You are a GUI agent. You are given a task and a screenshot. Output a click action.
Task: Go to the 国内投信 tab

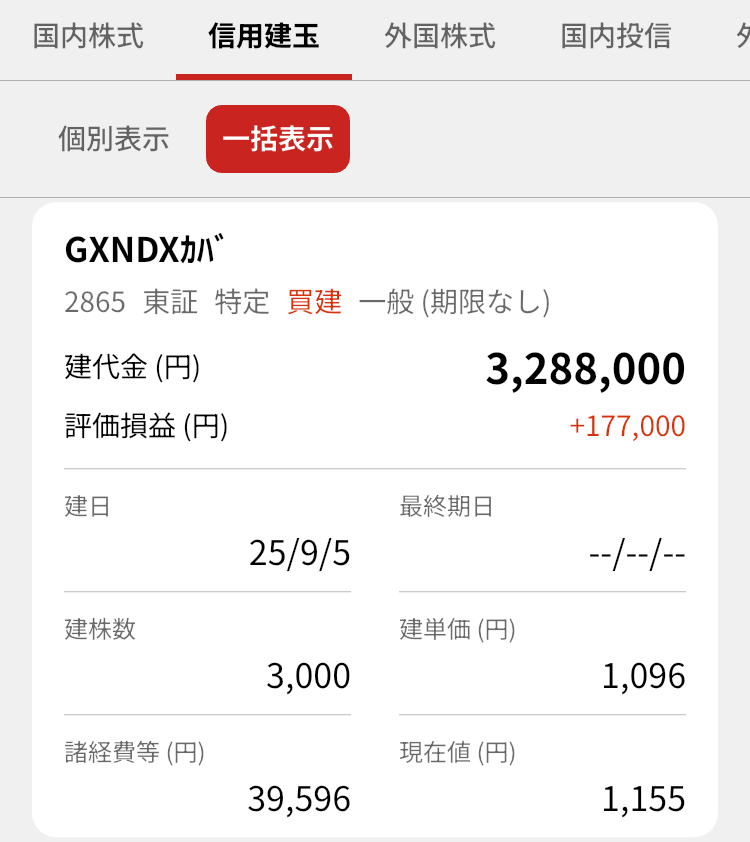[616, 38]
